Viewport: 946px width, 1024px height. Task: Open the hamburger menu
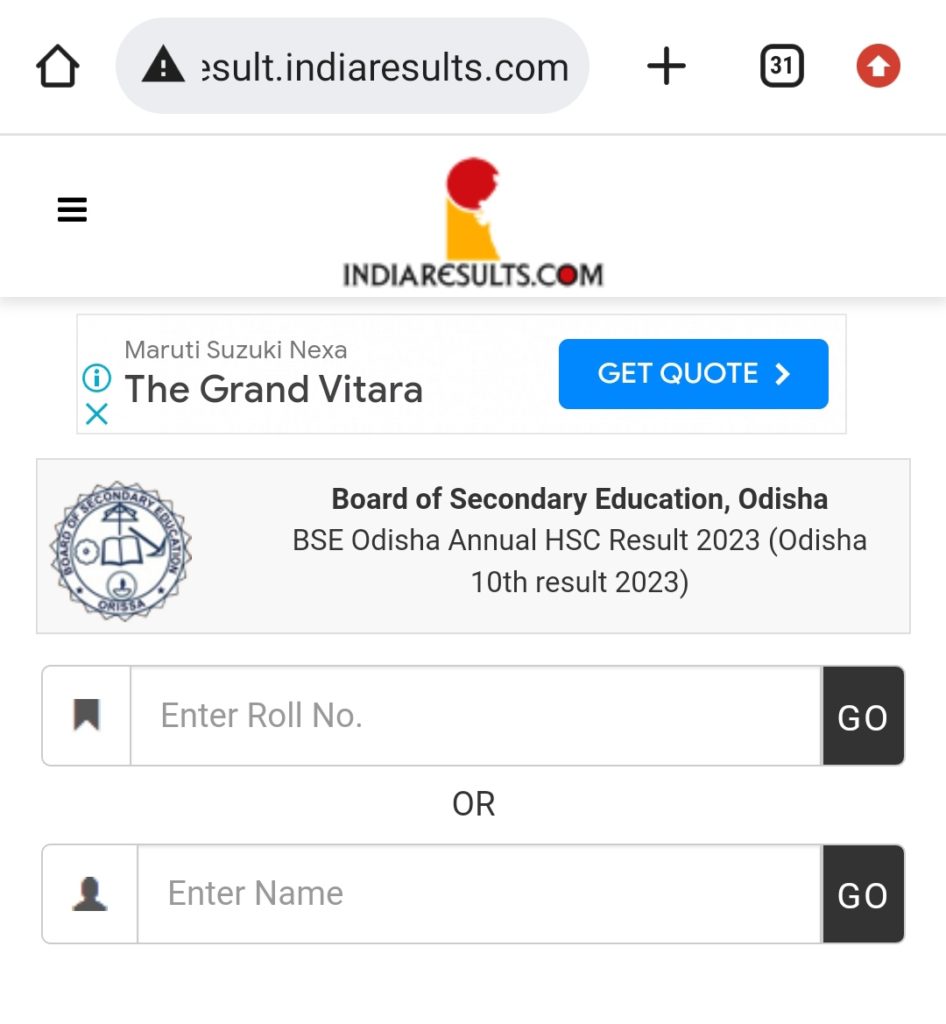click(x=72, y=210)
